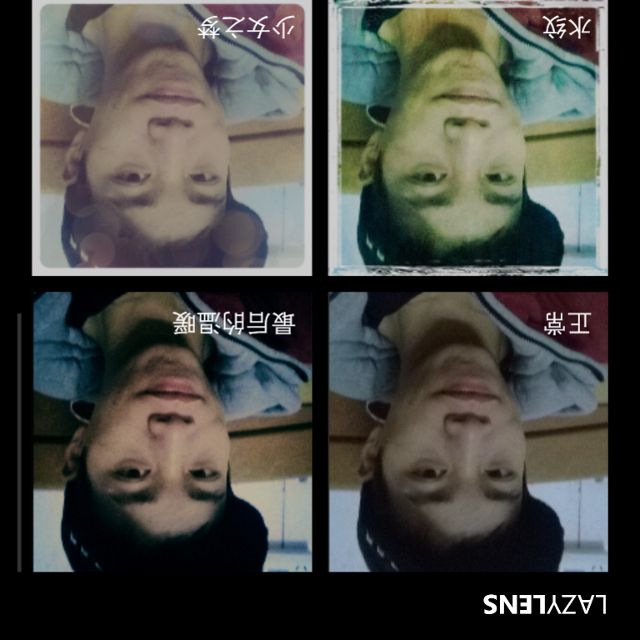Screen dimensions: 640x640
Task: Apply the 最后的温暖 filter
Action: tap(171, 432)
